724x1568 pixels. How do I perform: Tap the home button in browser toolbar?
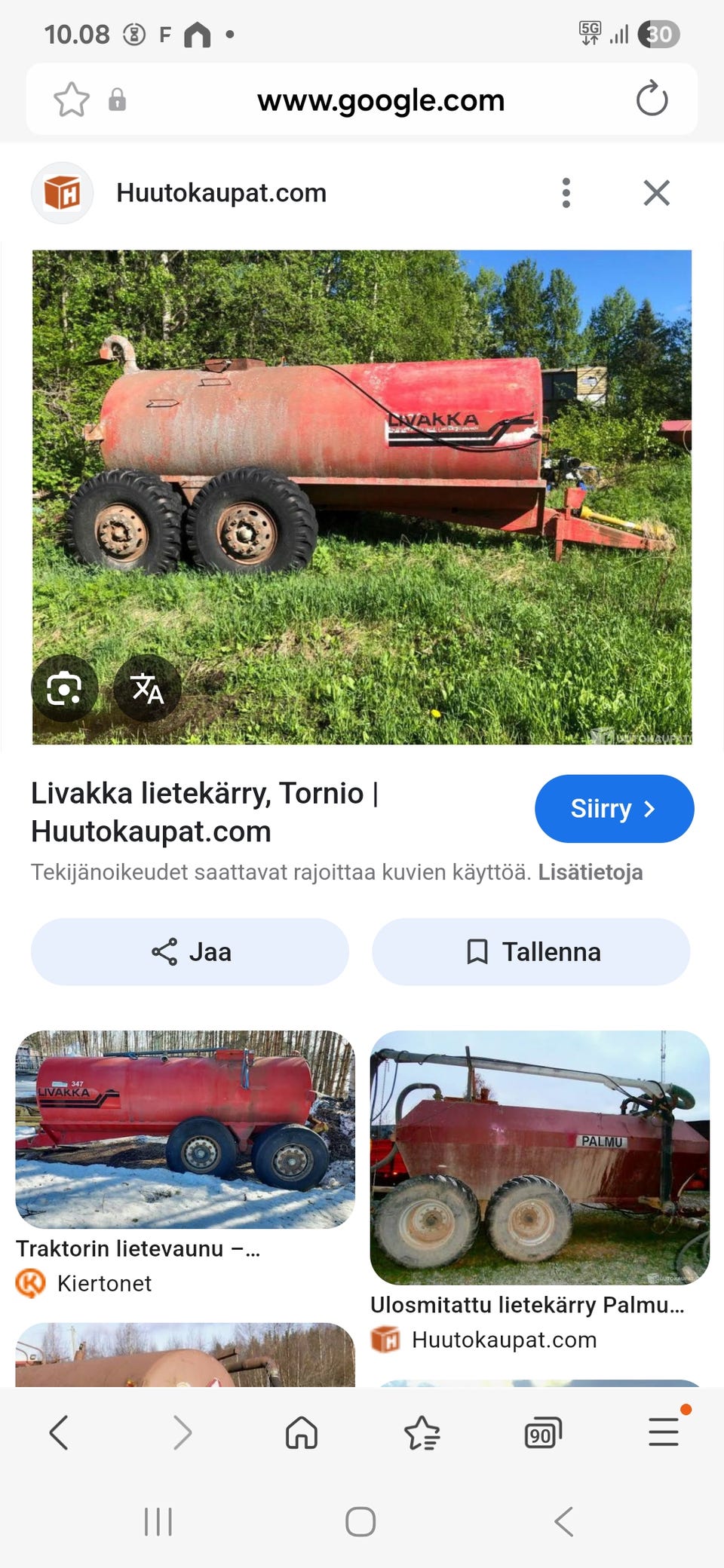click(x=301, y=1432)
